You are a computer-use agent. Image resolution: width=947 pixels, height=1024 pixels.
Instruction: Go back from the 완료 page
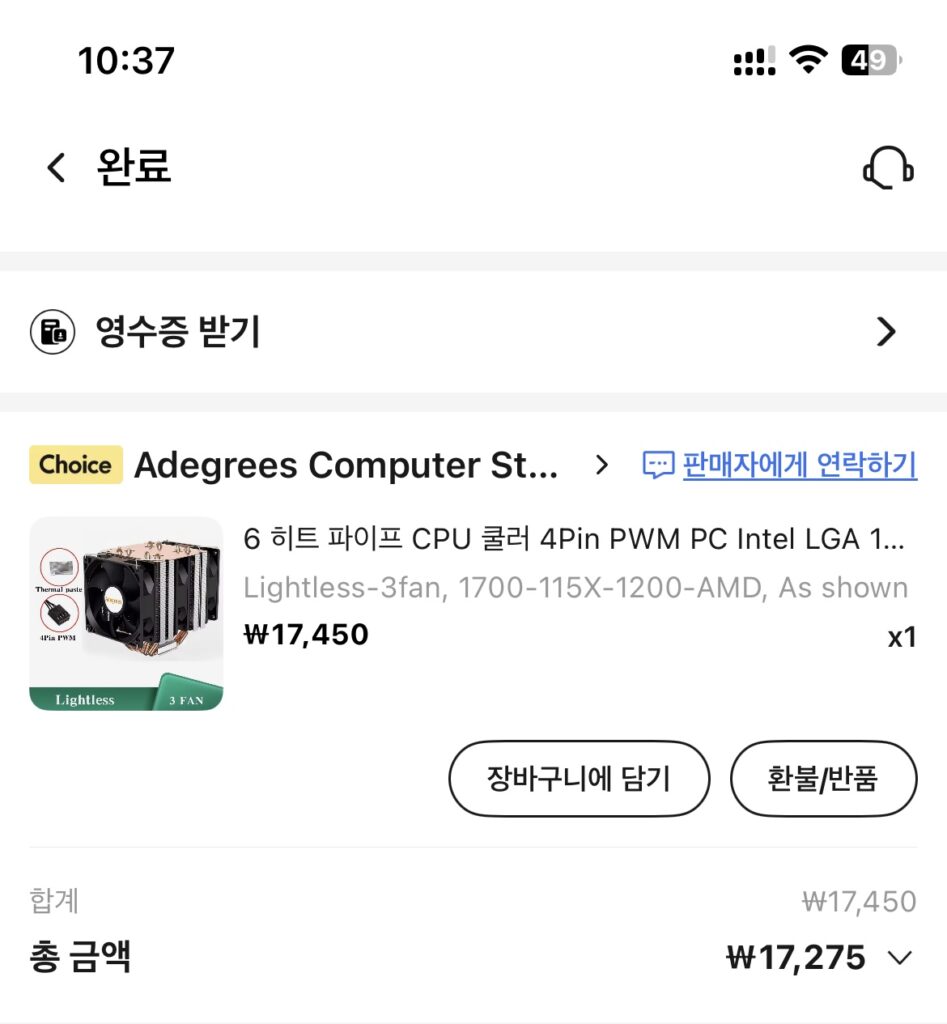pyautogui.click(x=57, y=167)
